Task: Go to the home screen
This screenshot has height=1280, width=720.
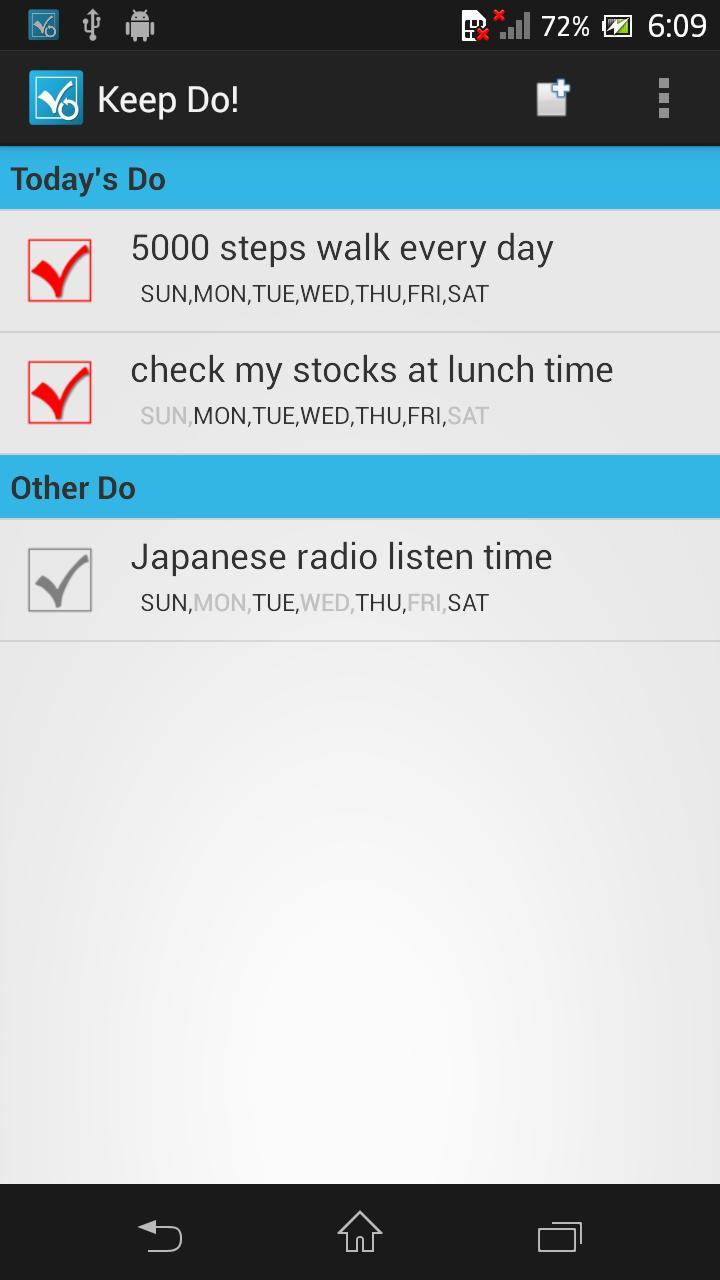Action: [360, 1233]
